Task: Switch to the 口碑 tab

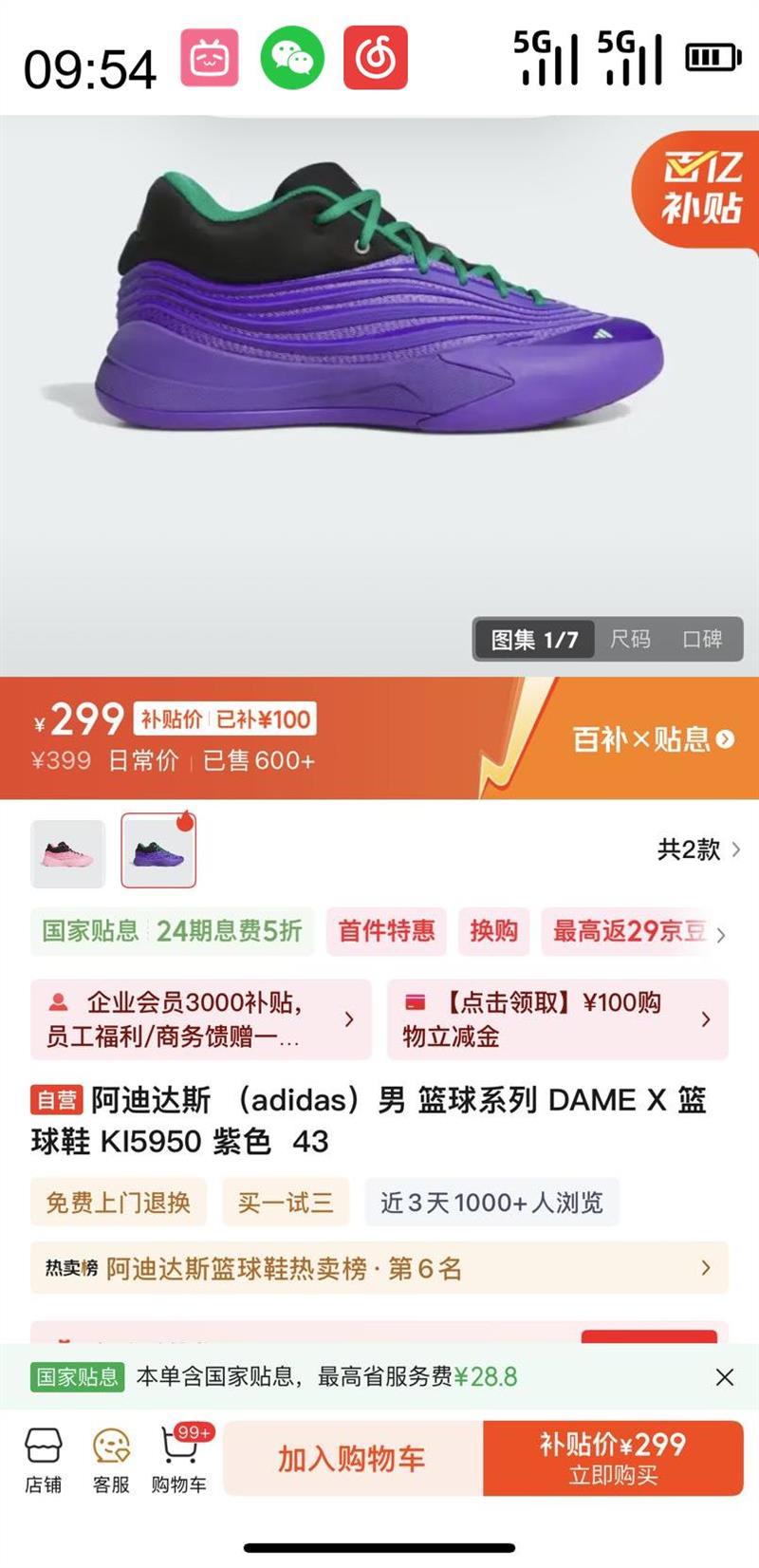Action: click(704, 639)
